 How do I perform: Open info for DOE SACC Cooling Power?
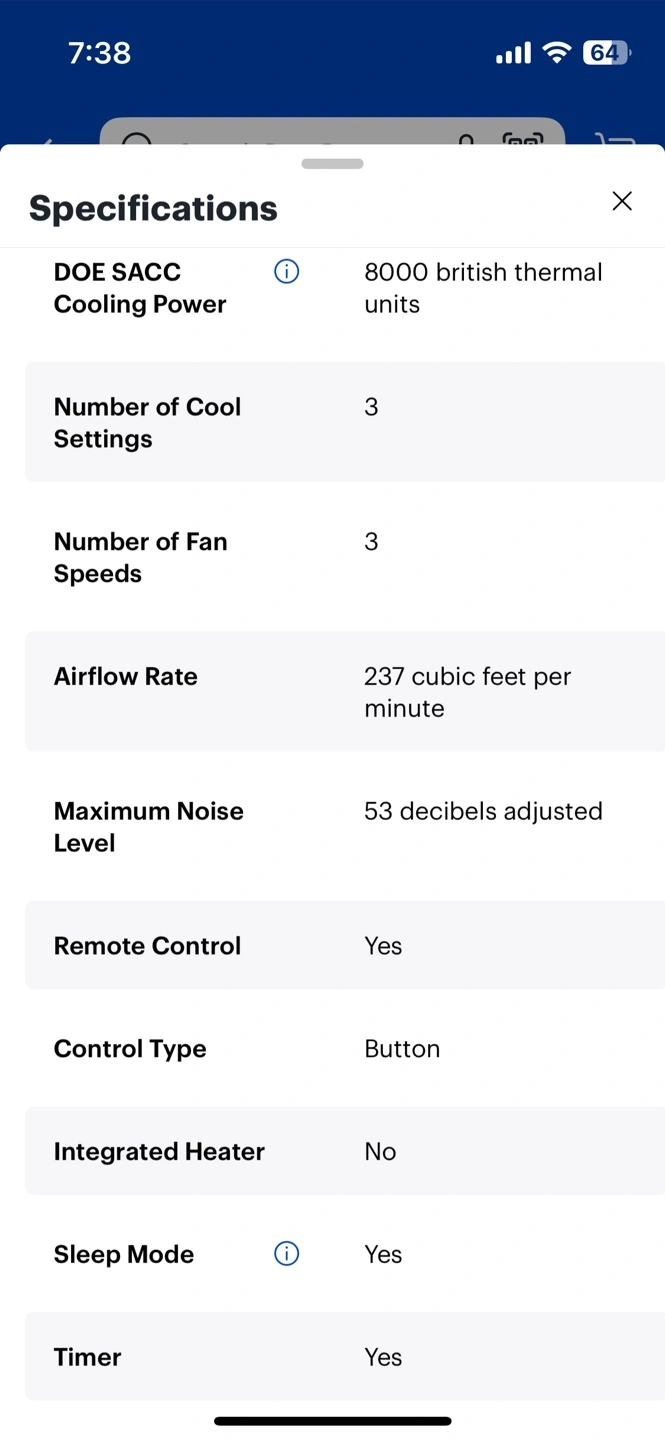(x=287, y=271)
